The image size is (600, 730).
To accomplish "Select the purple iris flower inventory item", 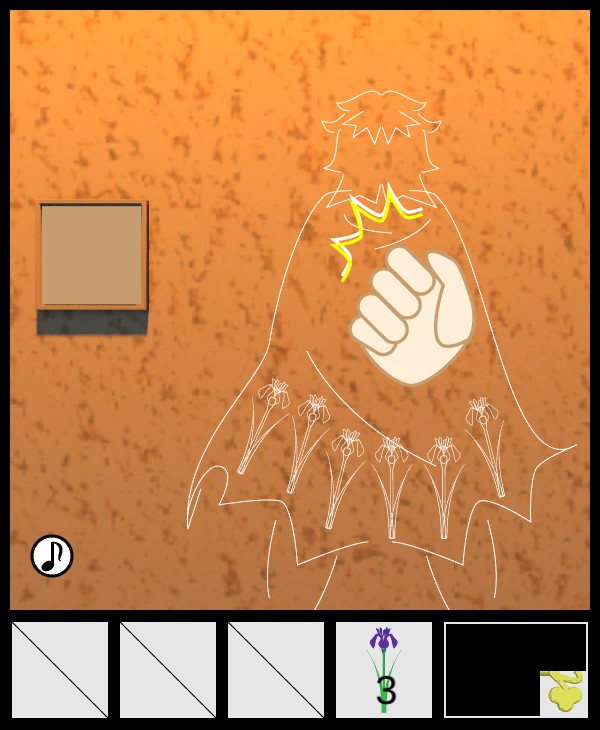I will point(384,669).
